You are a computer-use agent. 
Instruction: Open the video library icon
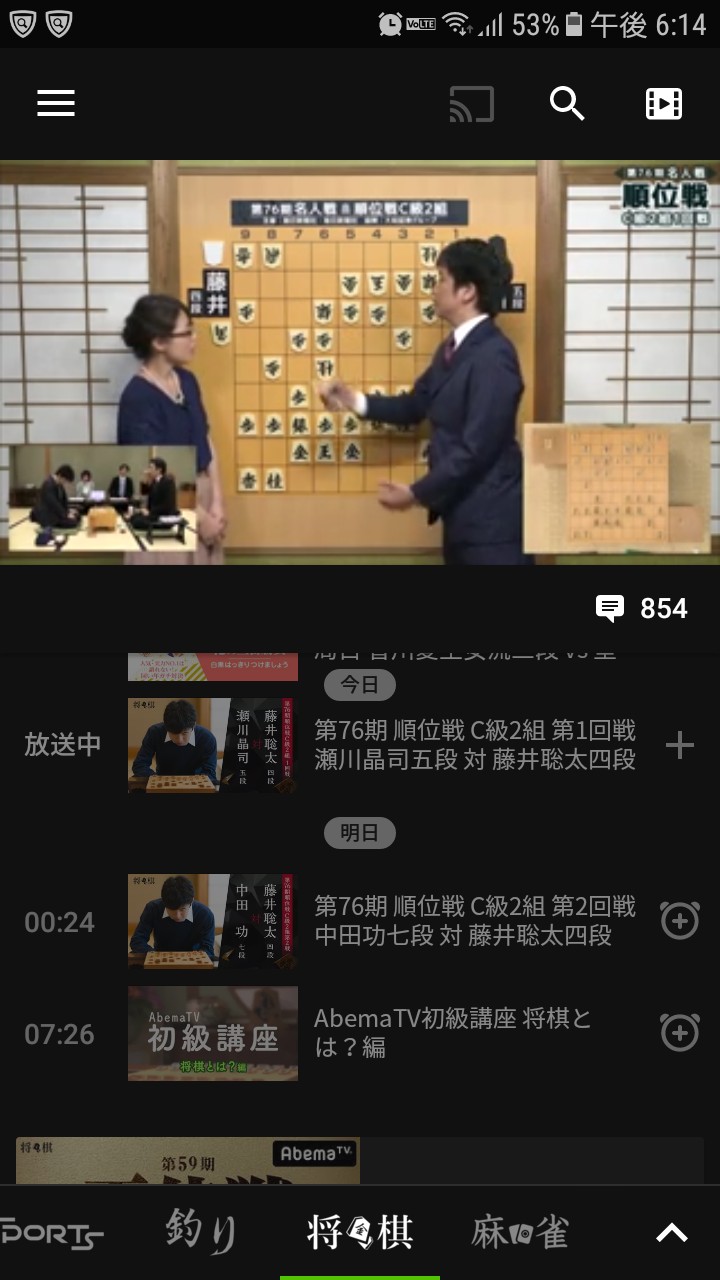click(664, 103)
